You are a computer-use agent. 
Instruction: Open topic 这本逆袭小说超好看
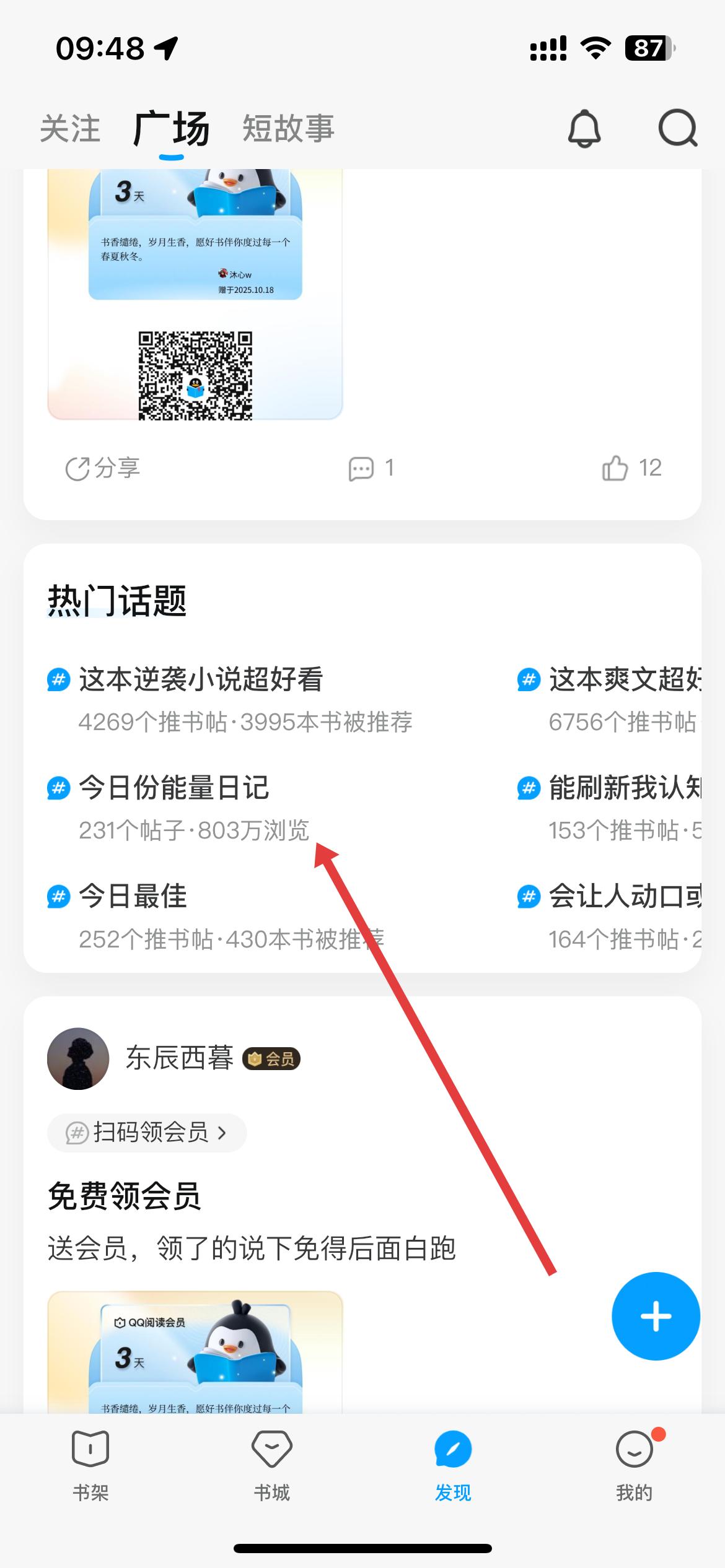coord(201,680)
